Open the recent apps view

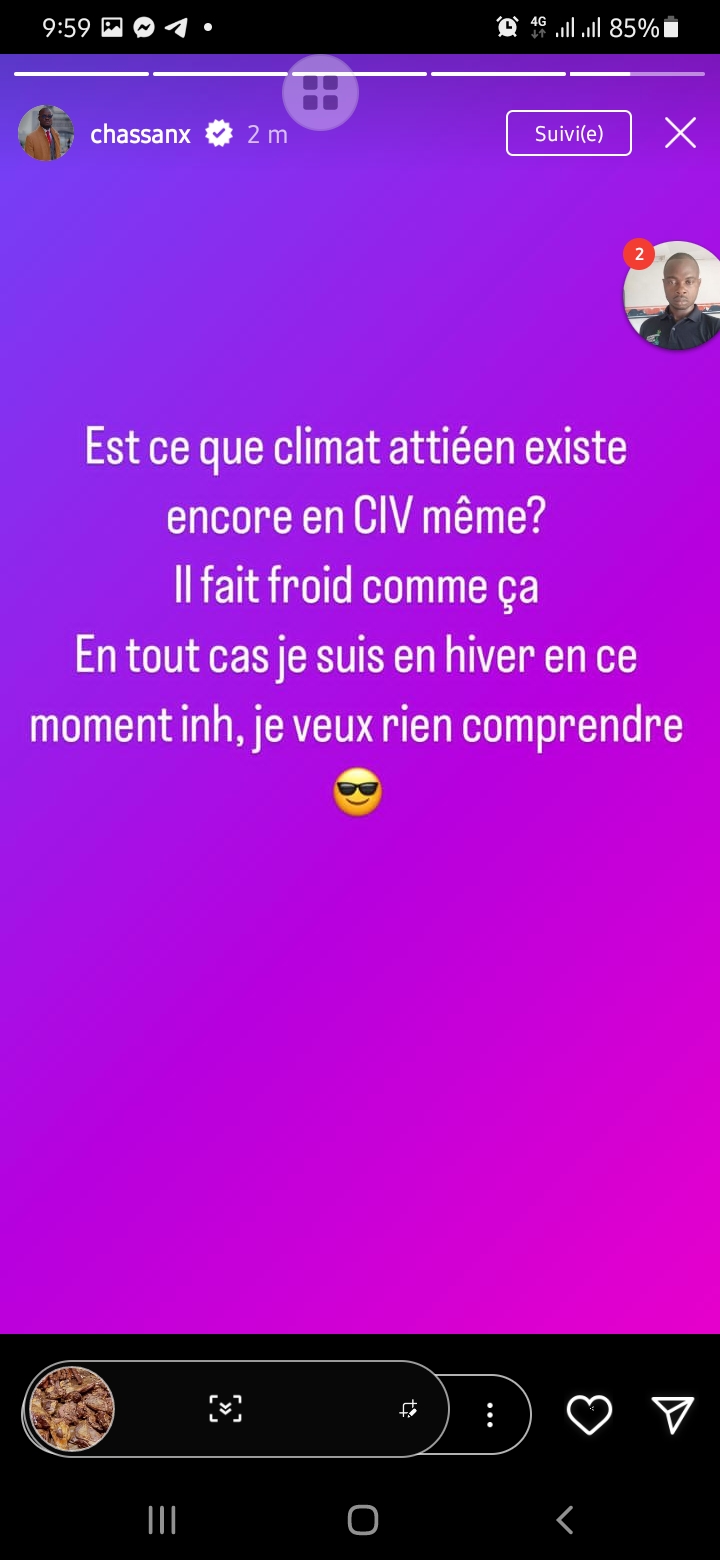[x=162, y=1520]
